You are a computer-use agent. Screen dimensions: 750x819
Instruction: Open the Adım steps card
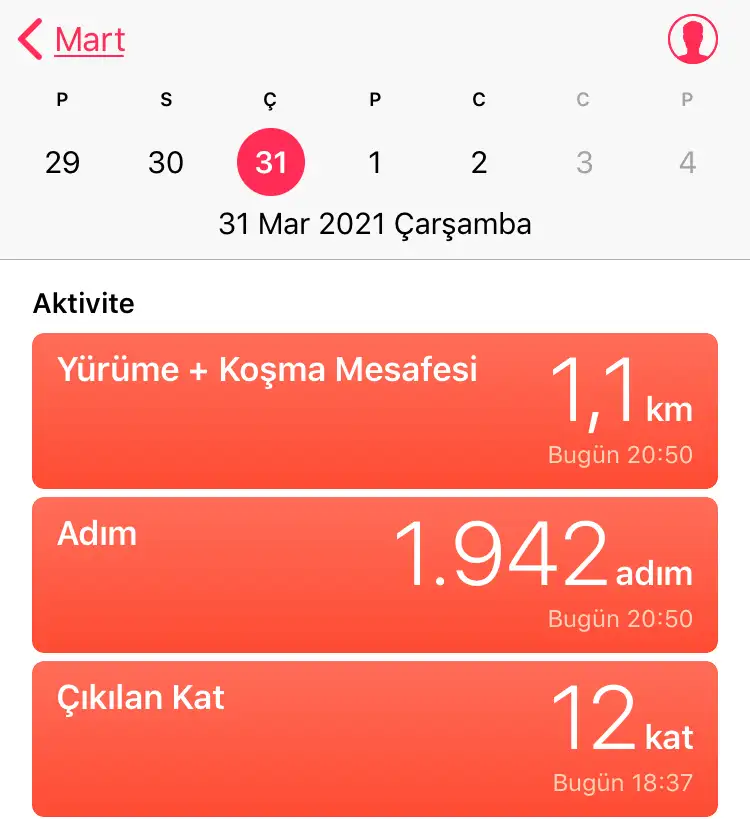375,574
